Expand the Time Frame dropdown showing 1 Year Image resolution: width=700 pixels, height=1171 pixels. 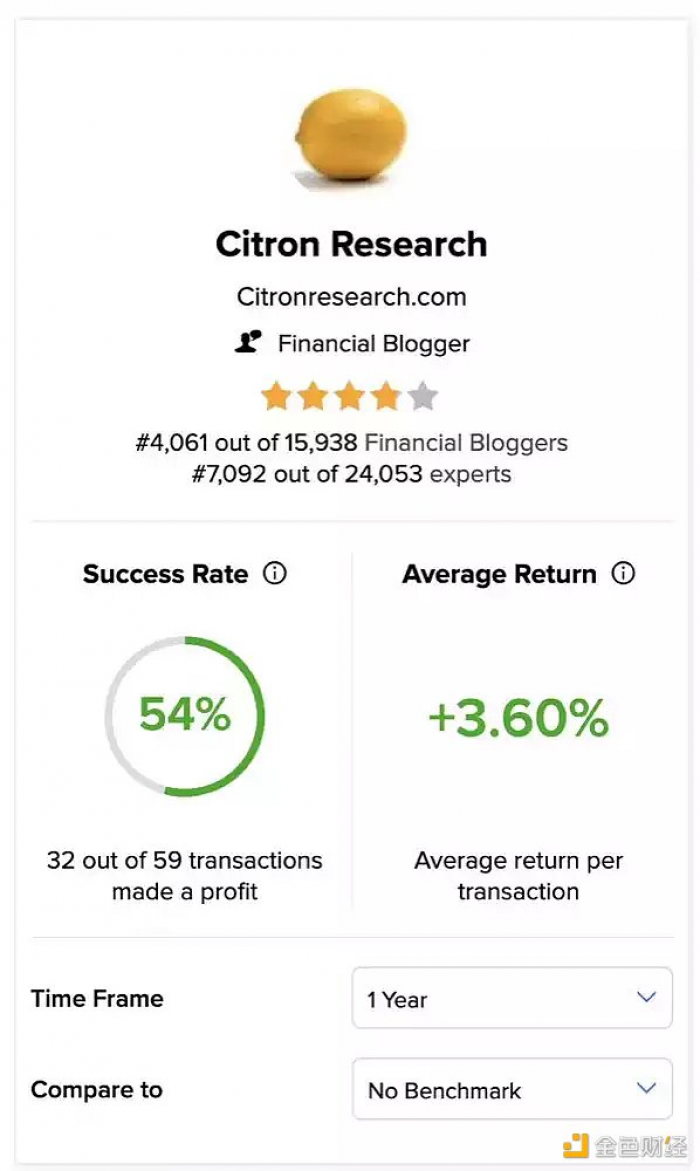(512, 998)
